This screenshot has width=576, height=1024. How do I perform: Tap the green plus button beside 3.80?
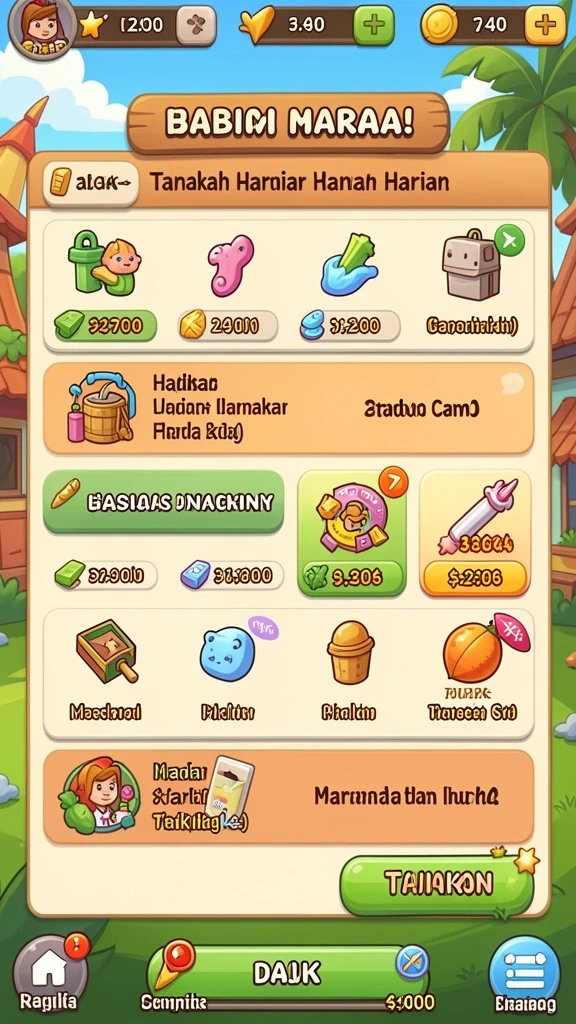pos(374,25)
